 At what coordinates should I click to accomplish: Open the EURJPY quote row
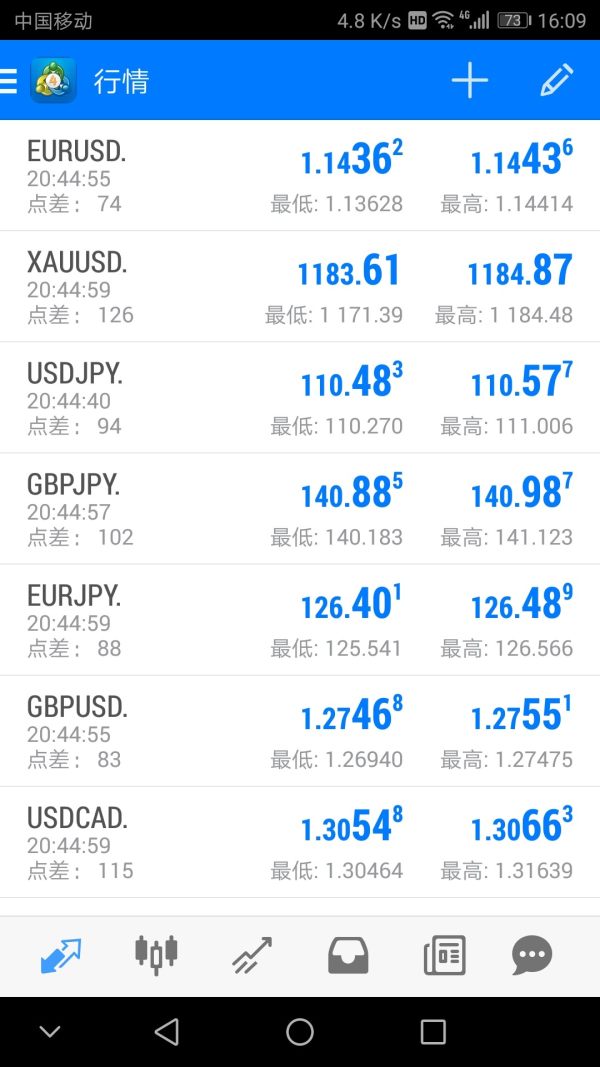(x=300, y=621)
